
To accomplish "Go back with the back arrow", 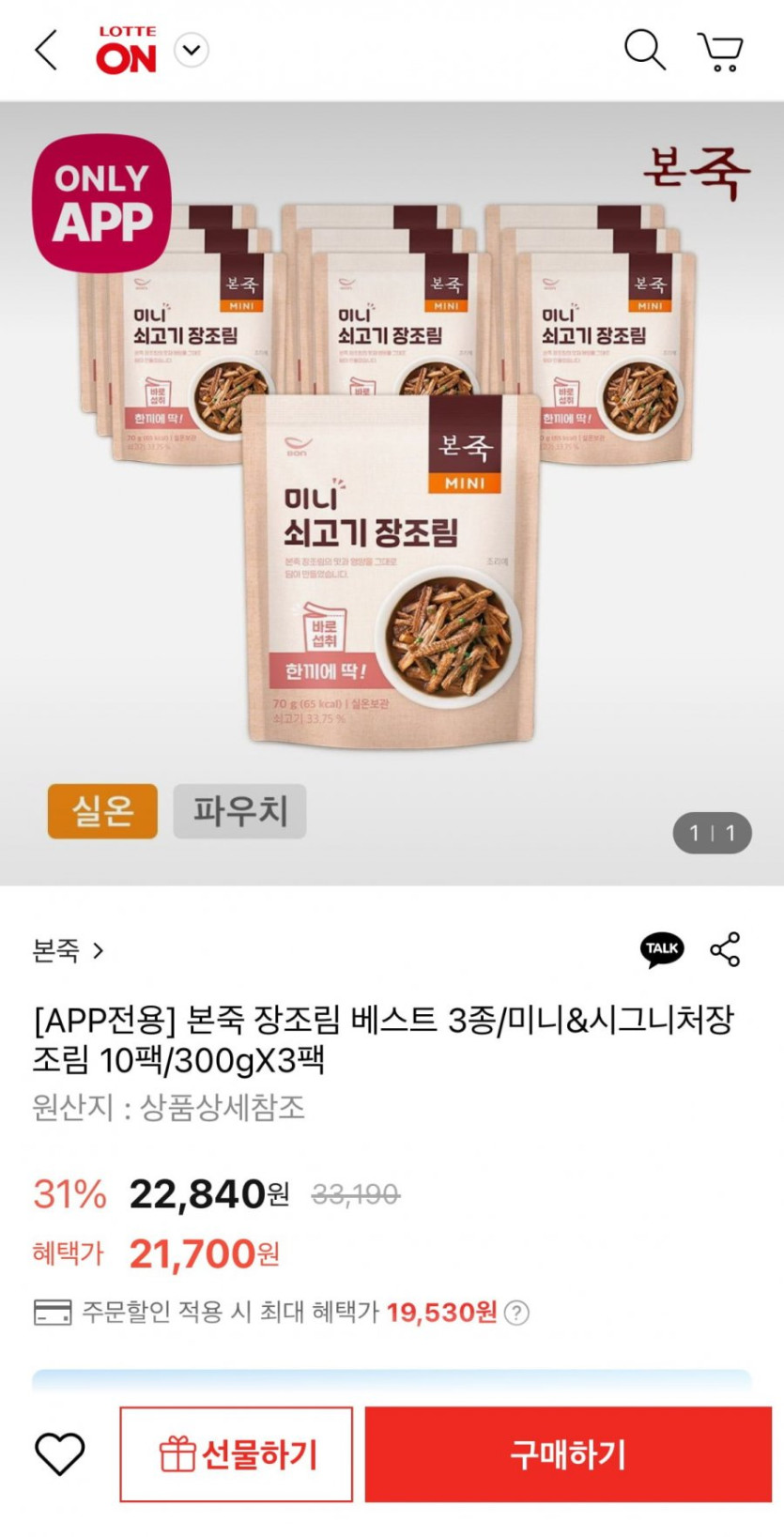I will tap(46, 50).
